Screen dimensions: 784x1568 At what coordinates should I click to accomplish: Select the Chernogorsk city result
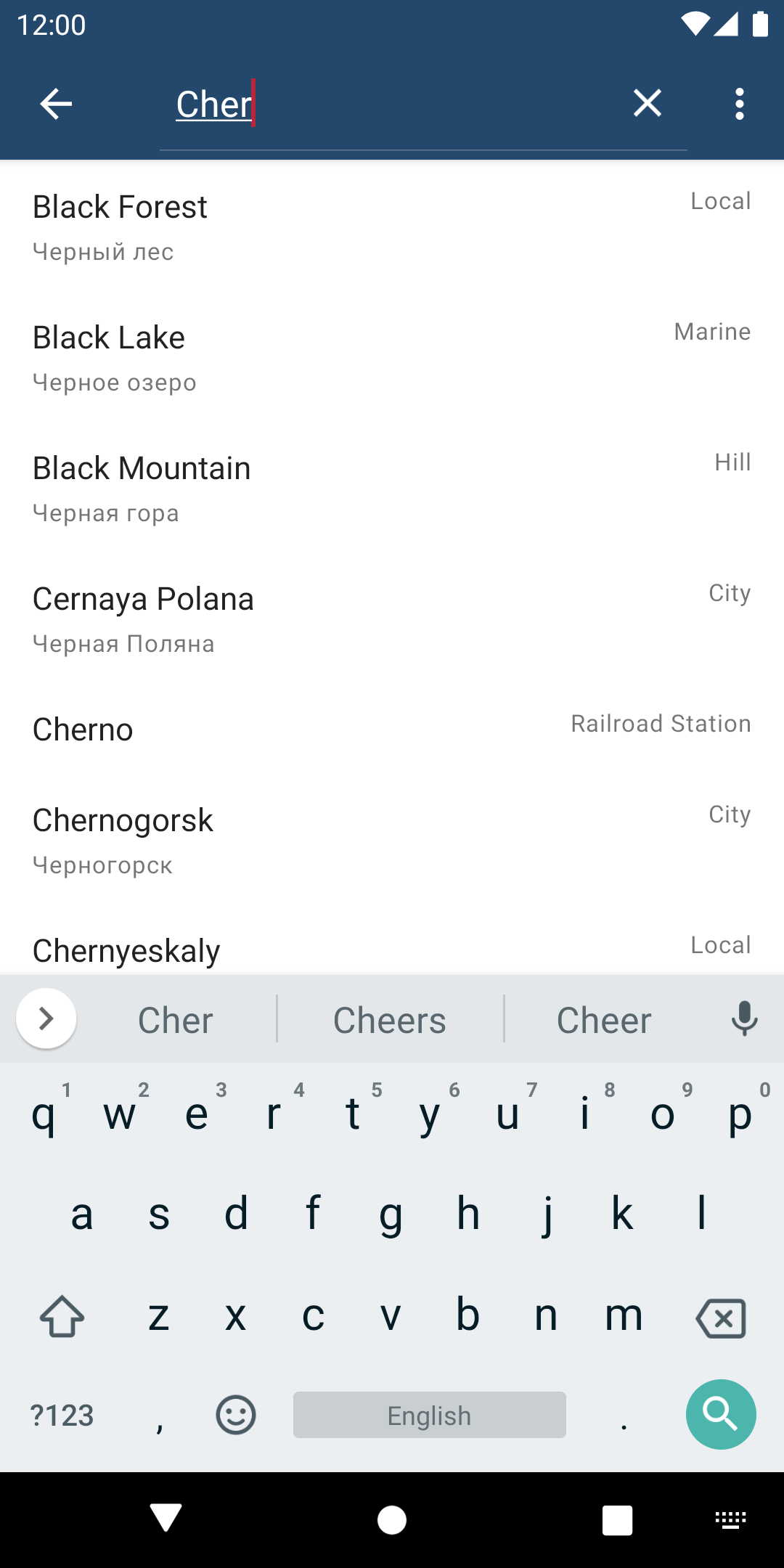coord(392,841)
